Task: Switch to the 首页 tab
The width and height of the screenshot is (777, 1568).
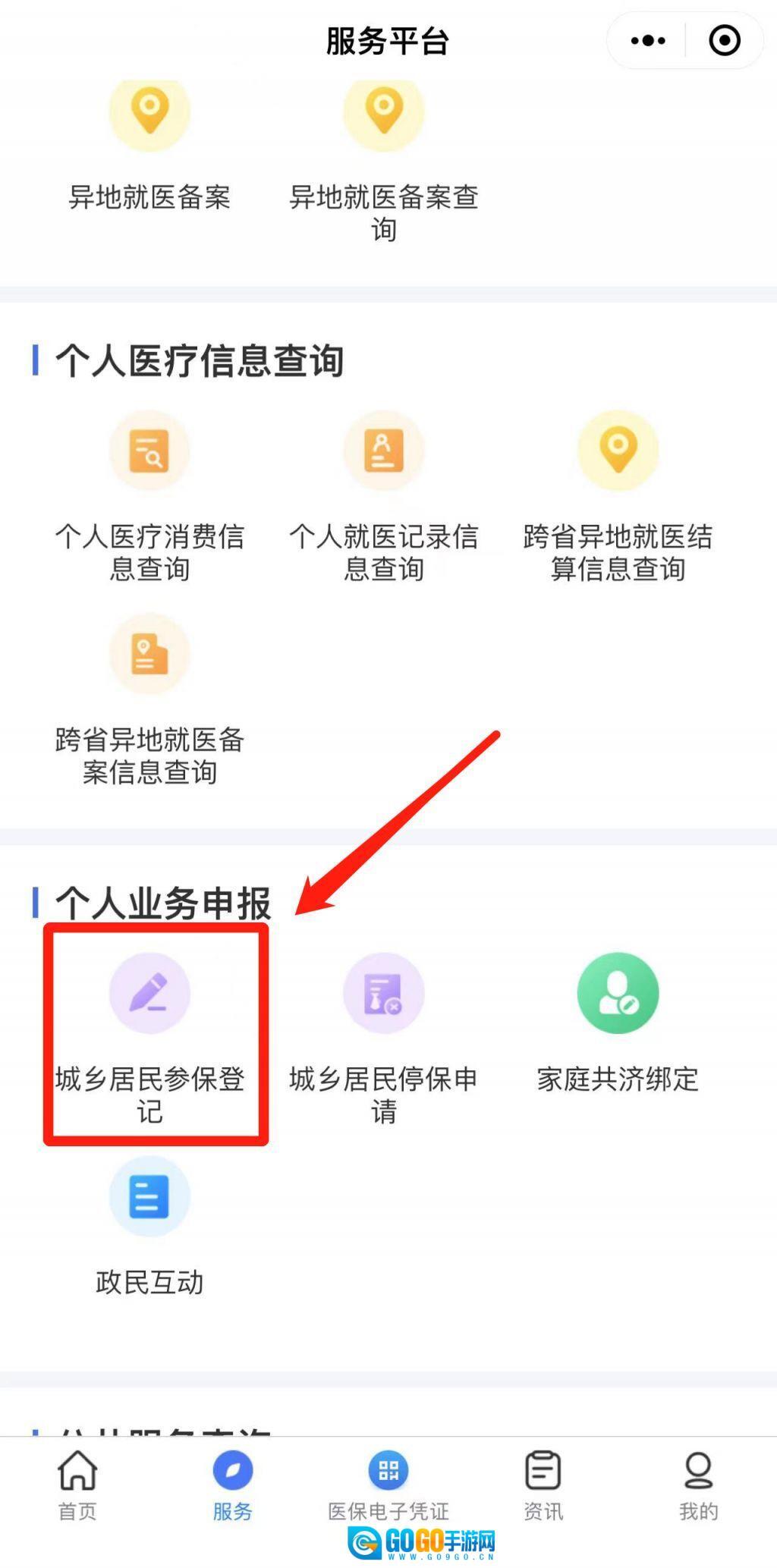Action: click(x=77, y=1483)
